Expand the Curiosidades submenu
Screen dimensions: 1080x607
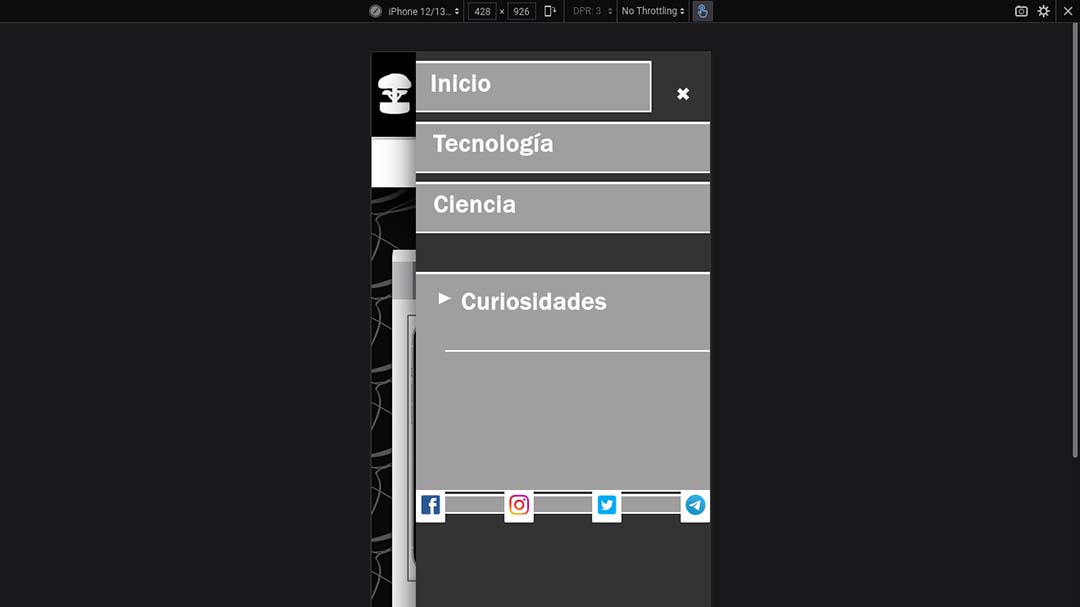532,301
